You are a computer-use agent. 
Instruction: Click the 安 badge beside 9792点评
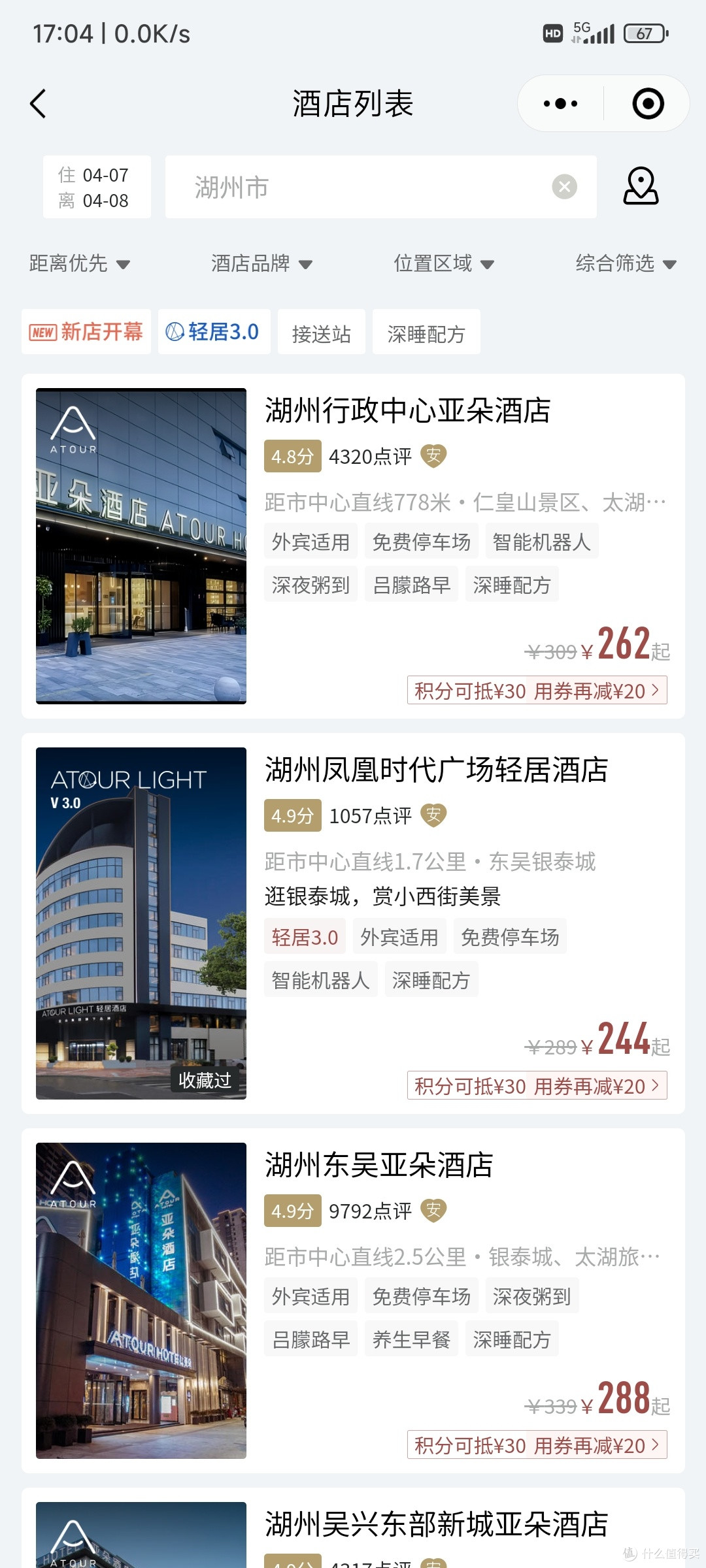433,1211
